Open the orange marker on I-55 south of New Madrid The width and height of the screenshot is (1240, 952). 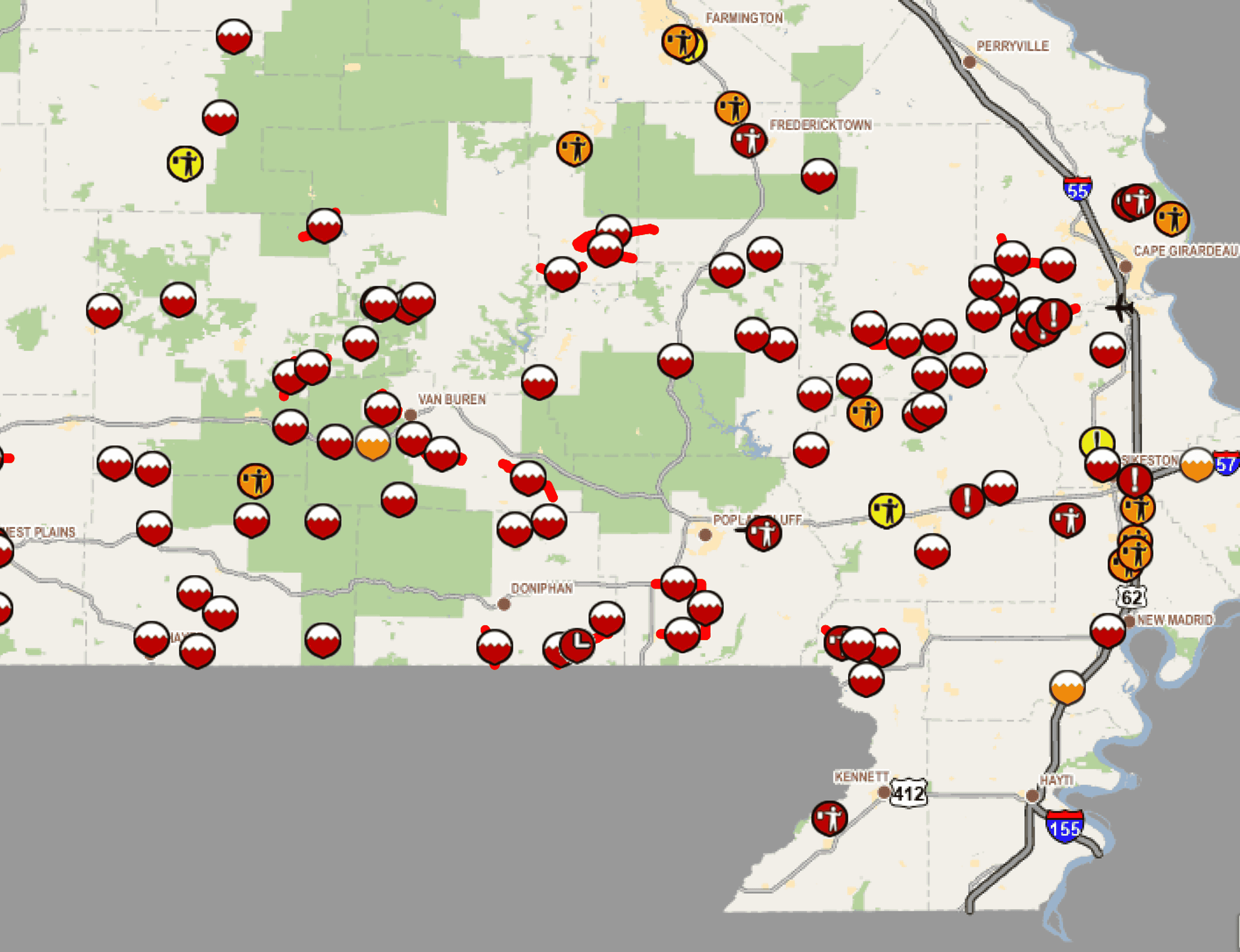point(1067,687)
